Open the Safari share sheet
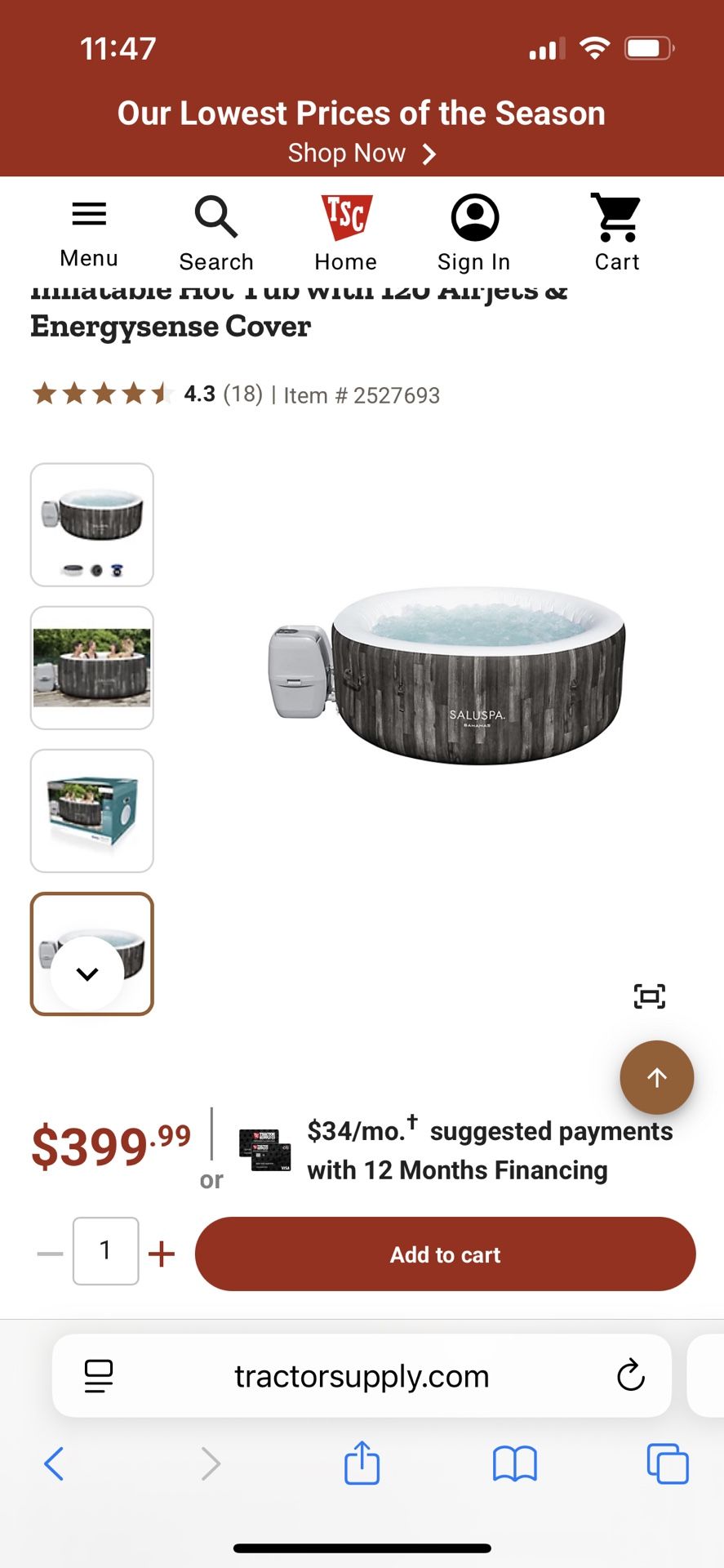This screenshot has height=1568, width=724. point(362,1463)
